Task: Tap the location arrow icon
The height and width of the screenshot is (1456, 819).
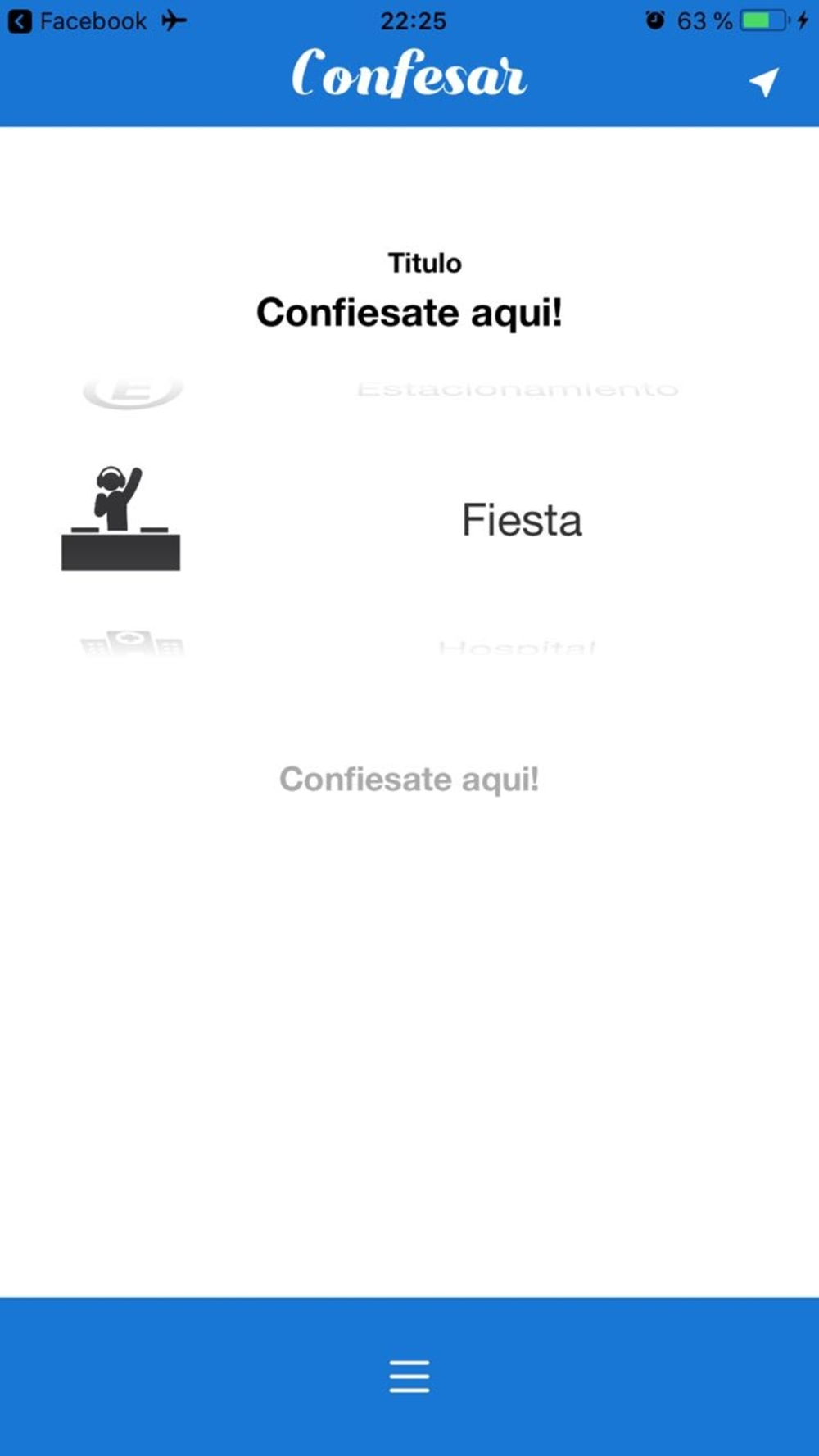Action: point(763,81)
